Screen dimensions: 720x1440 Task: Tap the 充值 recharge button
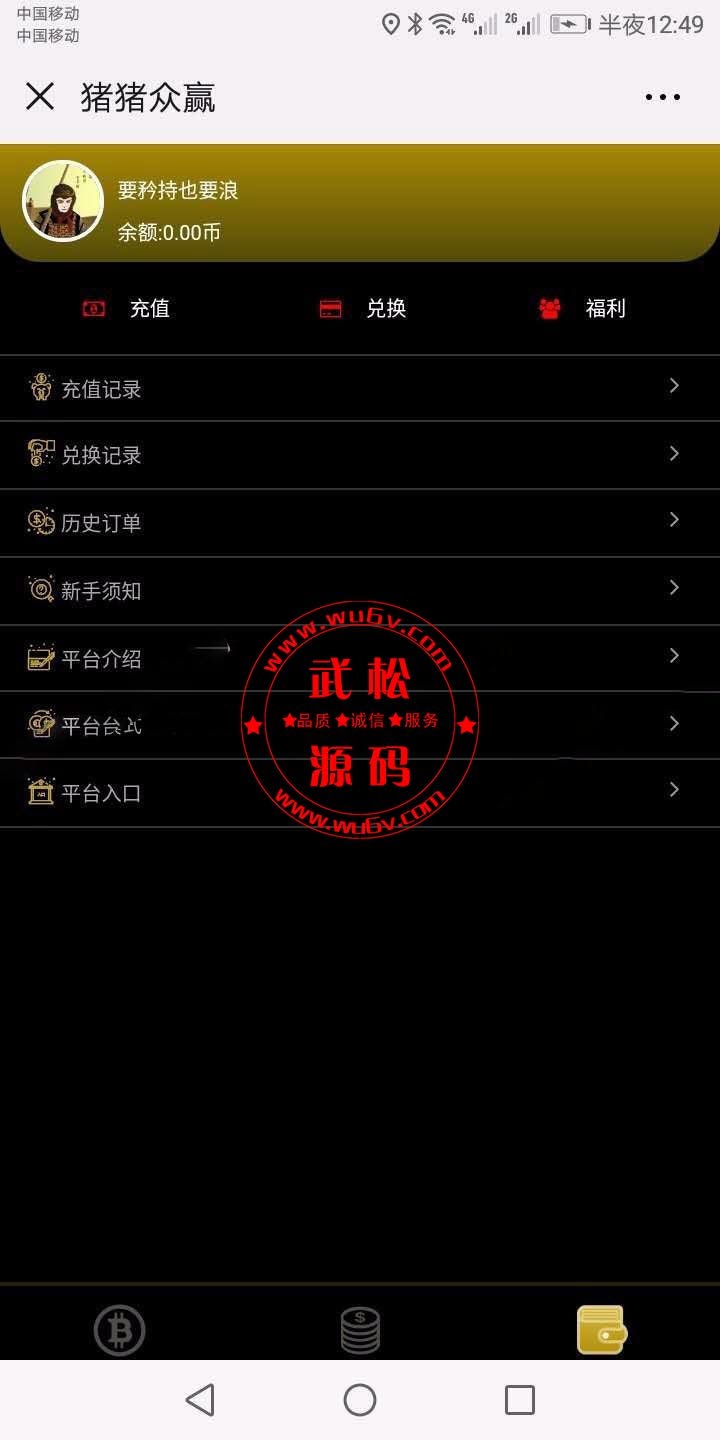point(126,309)
